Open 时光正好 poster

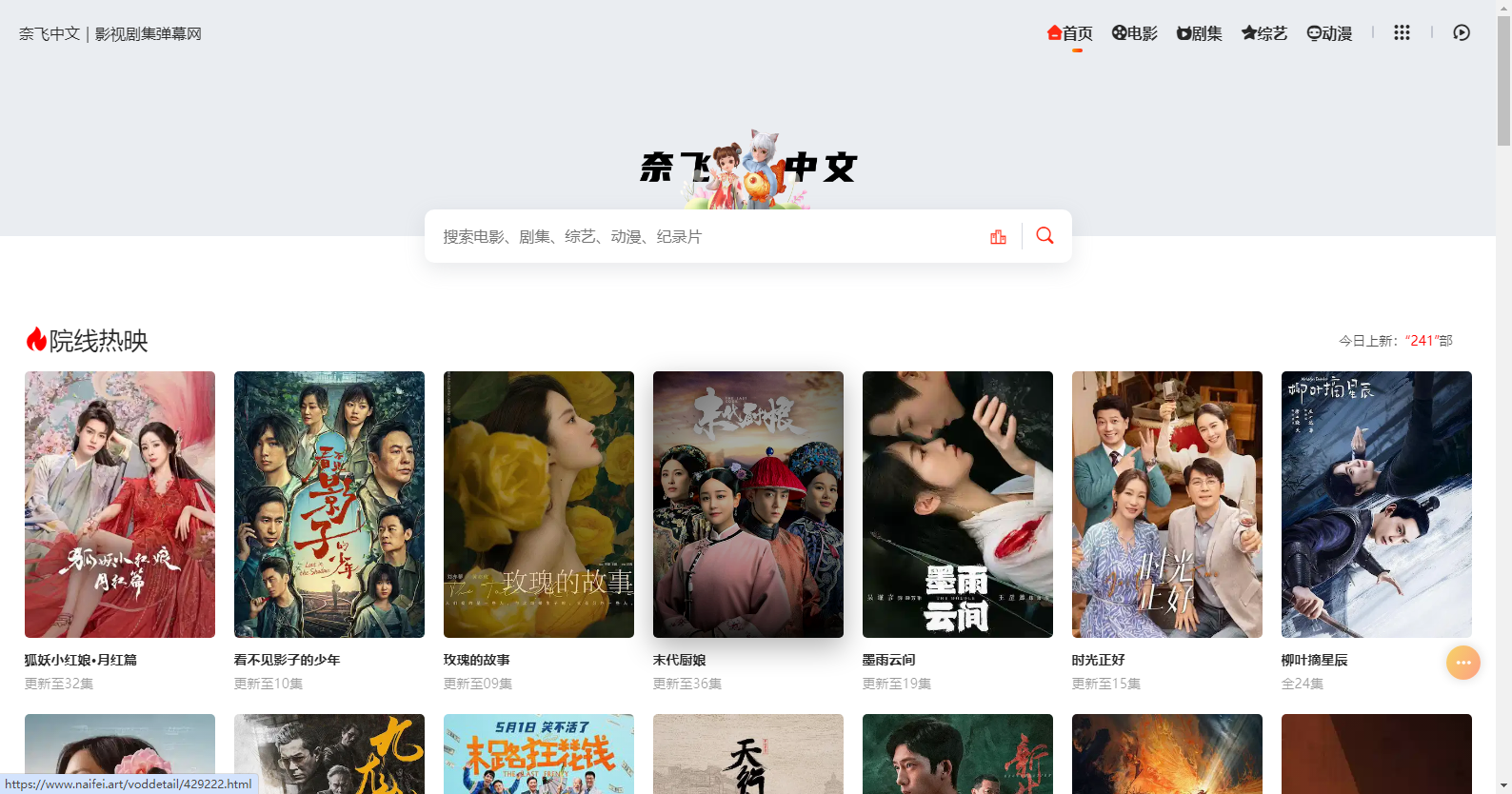pyautogui.click(x=1167, y=505)
